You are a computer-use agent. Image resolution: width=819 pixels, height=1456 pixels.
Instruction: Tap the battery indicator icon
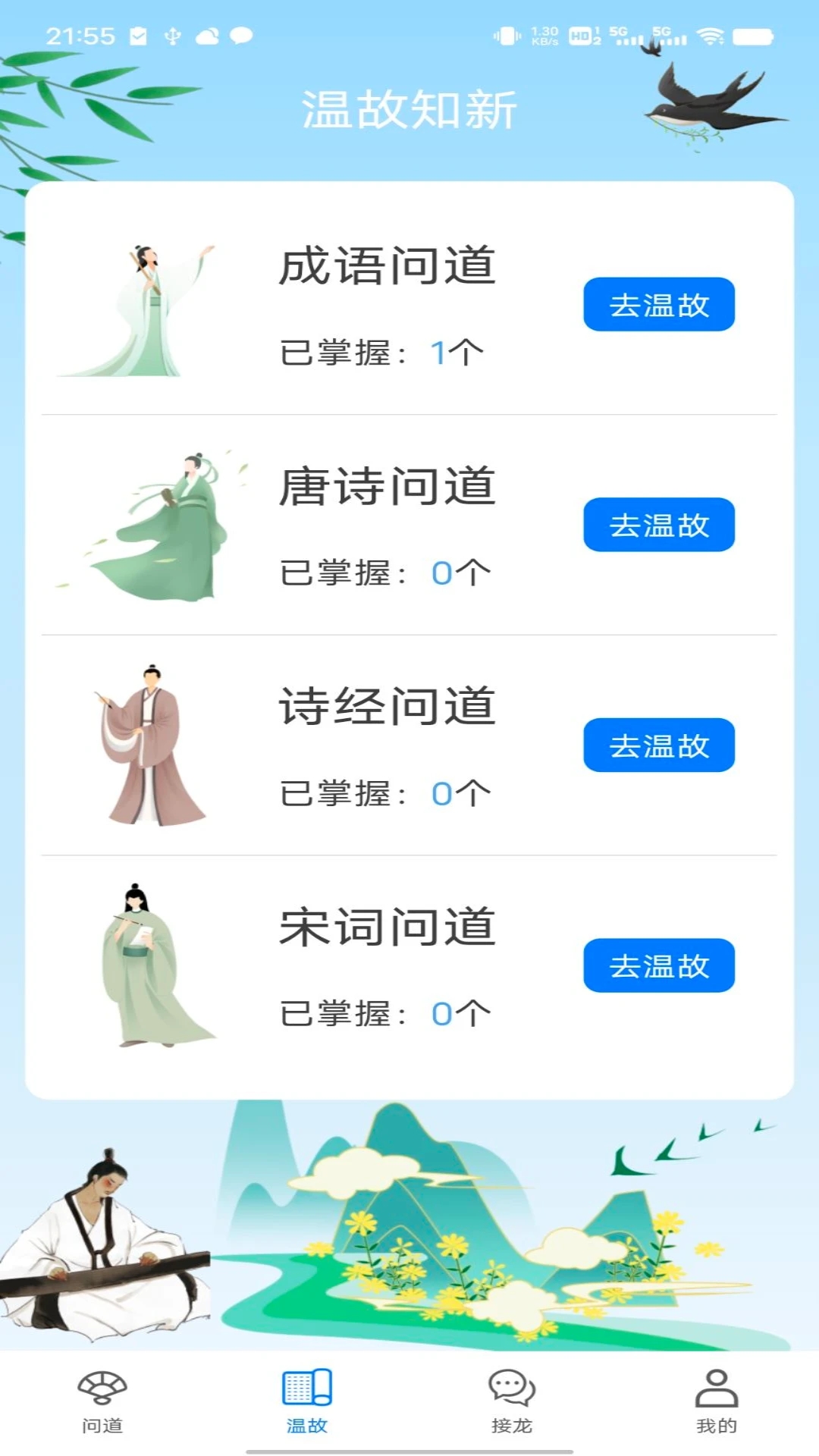751,34
